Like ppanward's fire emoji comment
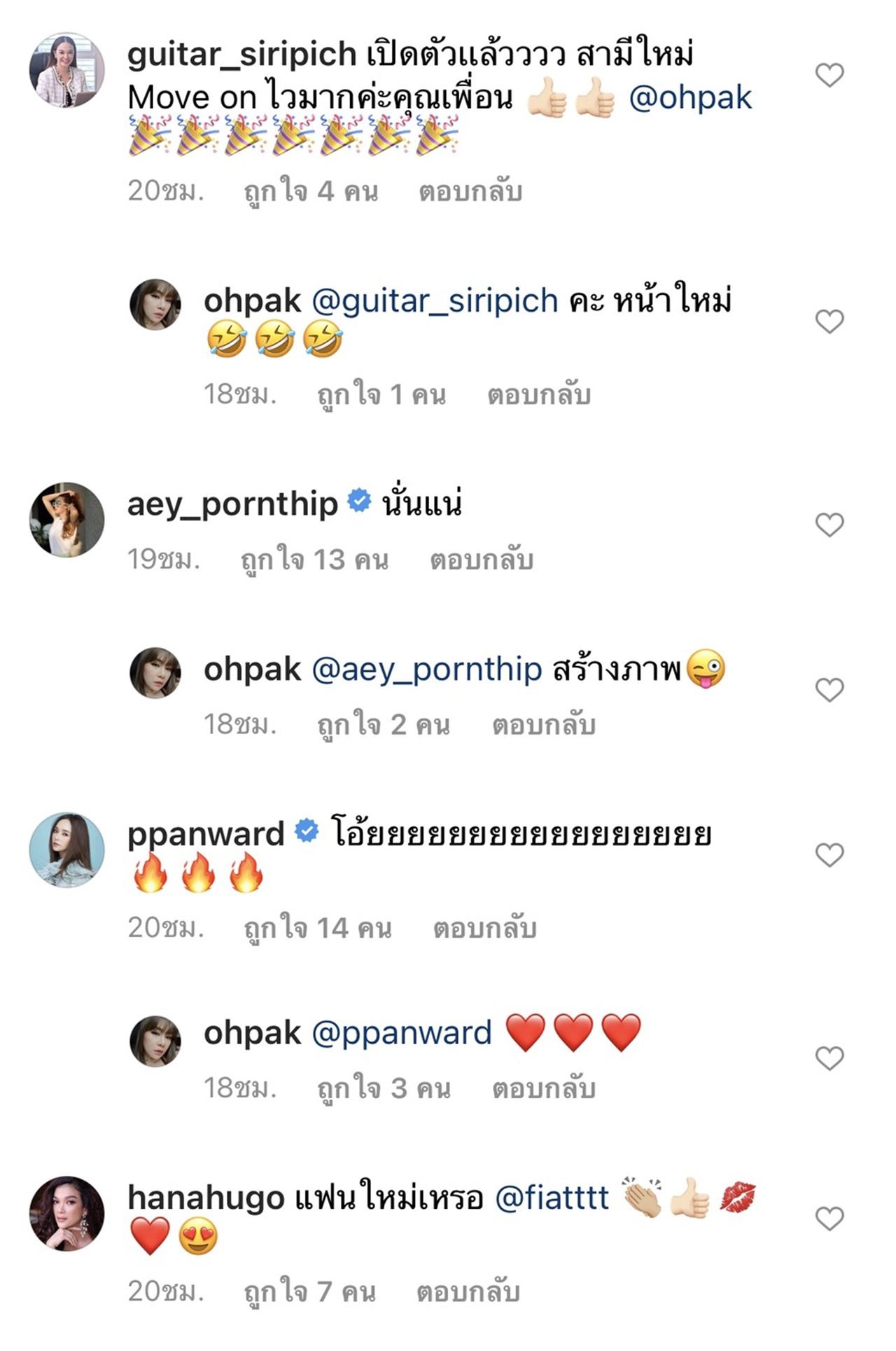 tap(829, 855)
